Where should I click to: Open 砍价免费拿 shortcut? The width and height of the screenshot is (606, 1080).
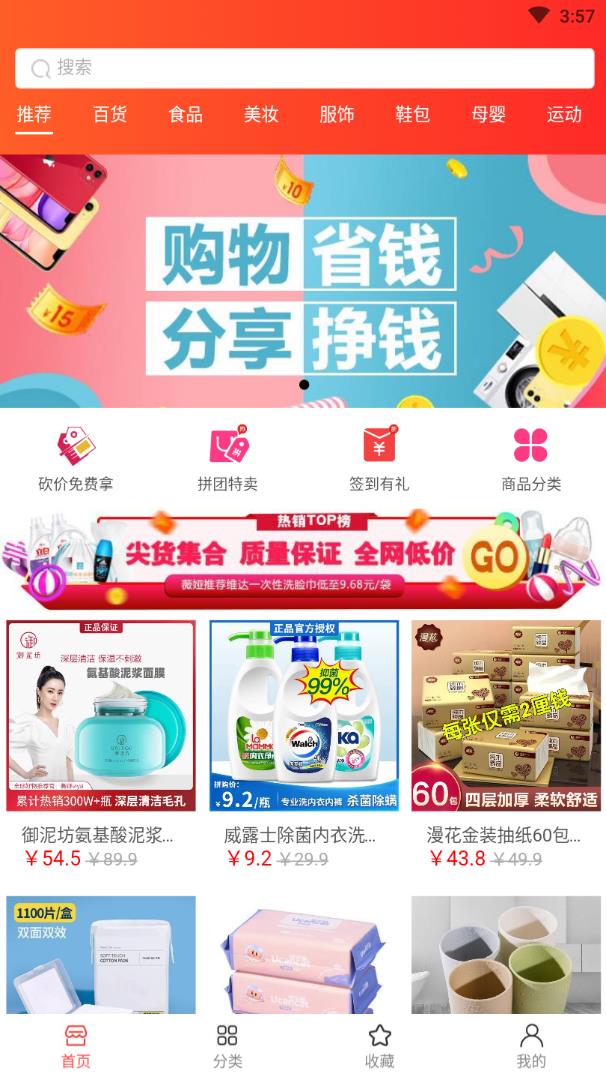pyautogui.click(x=76, y=458)
